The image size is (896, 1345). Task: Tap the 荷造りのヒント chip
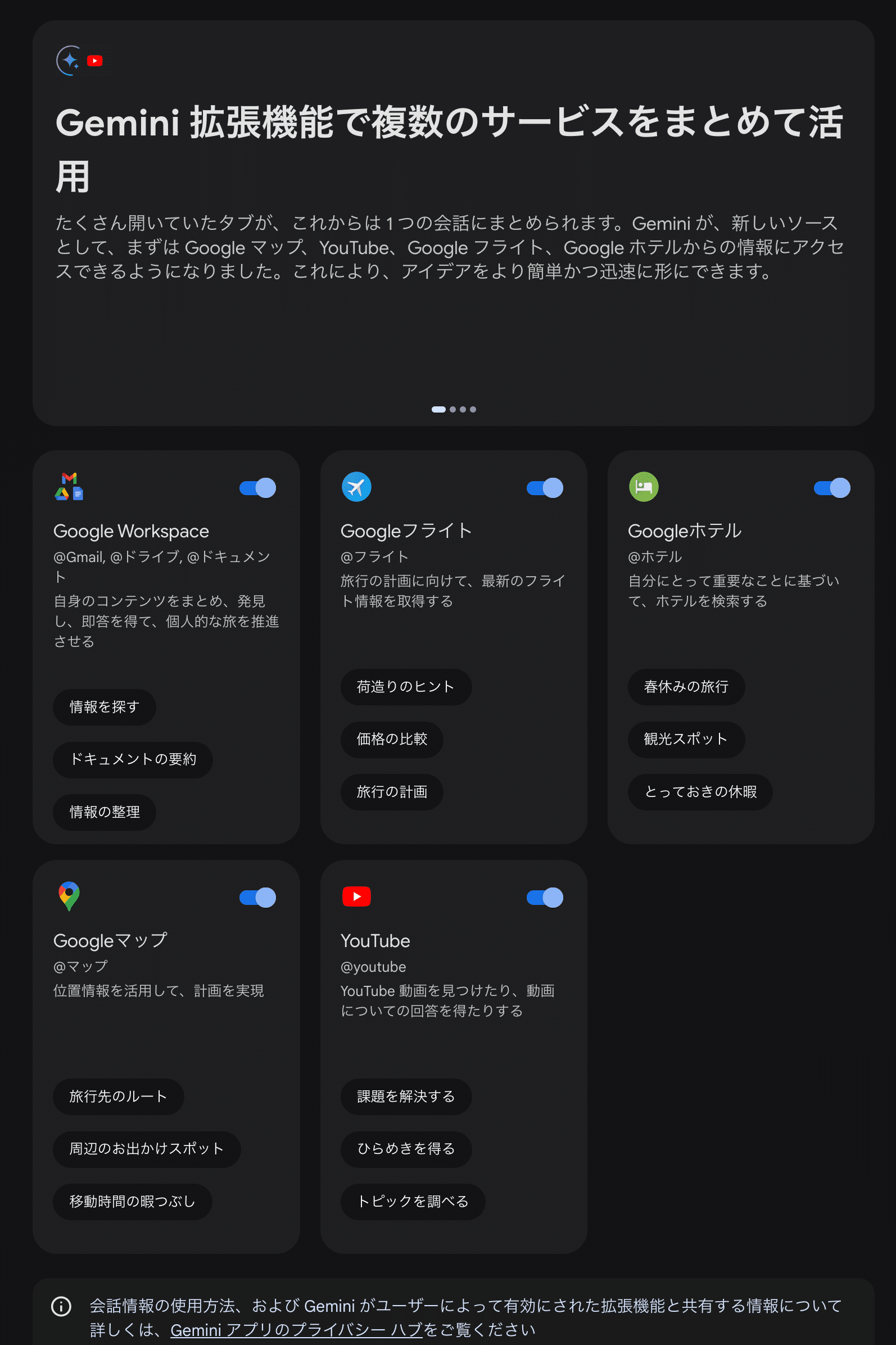405,686
